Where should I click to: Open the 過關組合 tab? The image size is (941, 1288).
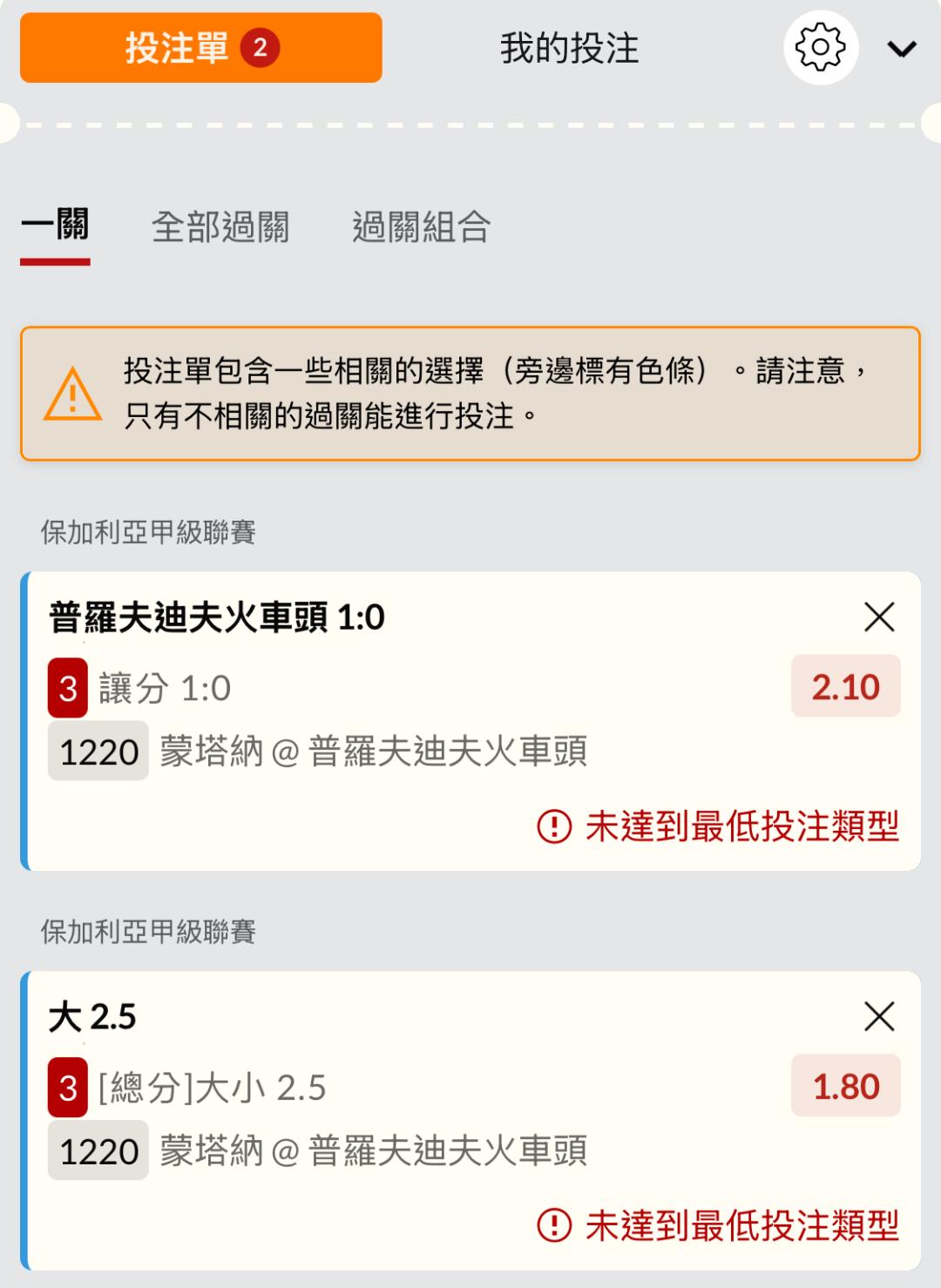(x=422, y=227)
